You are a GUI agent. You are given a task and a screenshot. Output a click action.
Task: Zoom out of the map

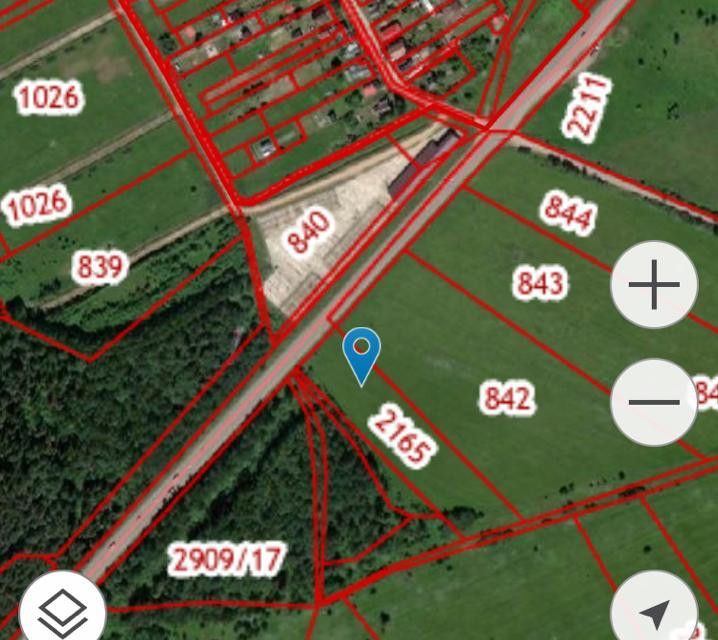(x=654, y=402)
